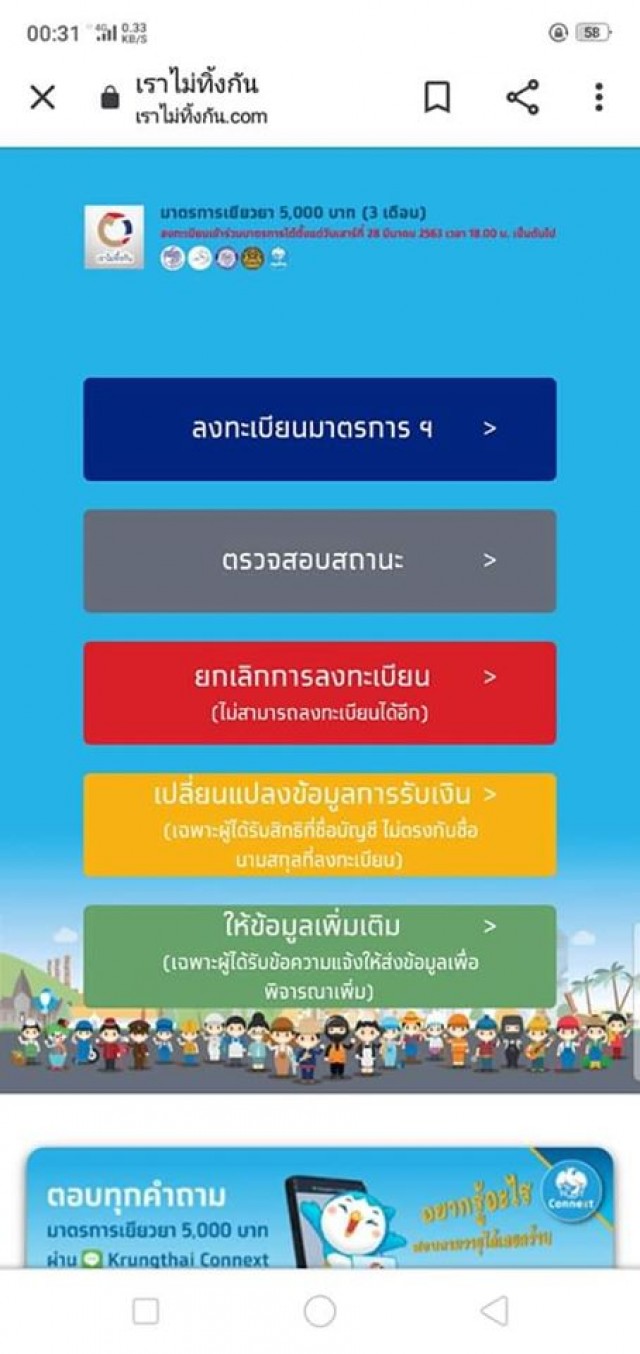Go back with the system back button

point(494,1311)
